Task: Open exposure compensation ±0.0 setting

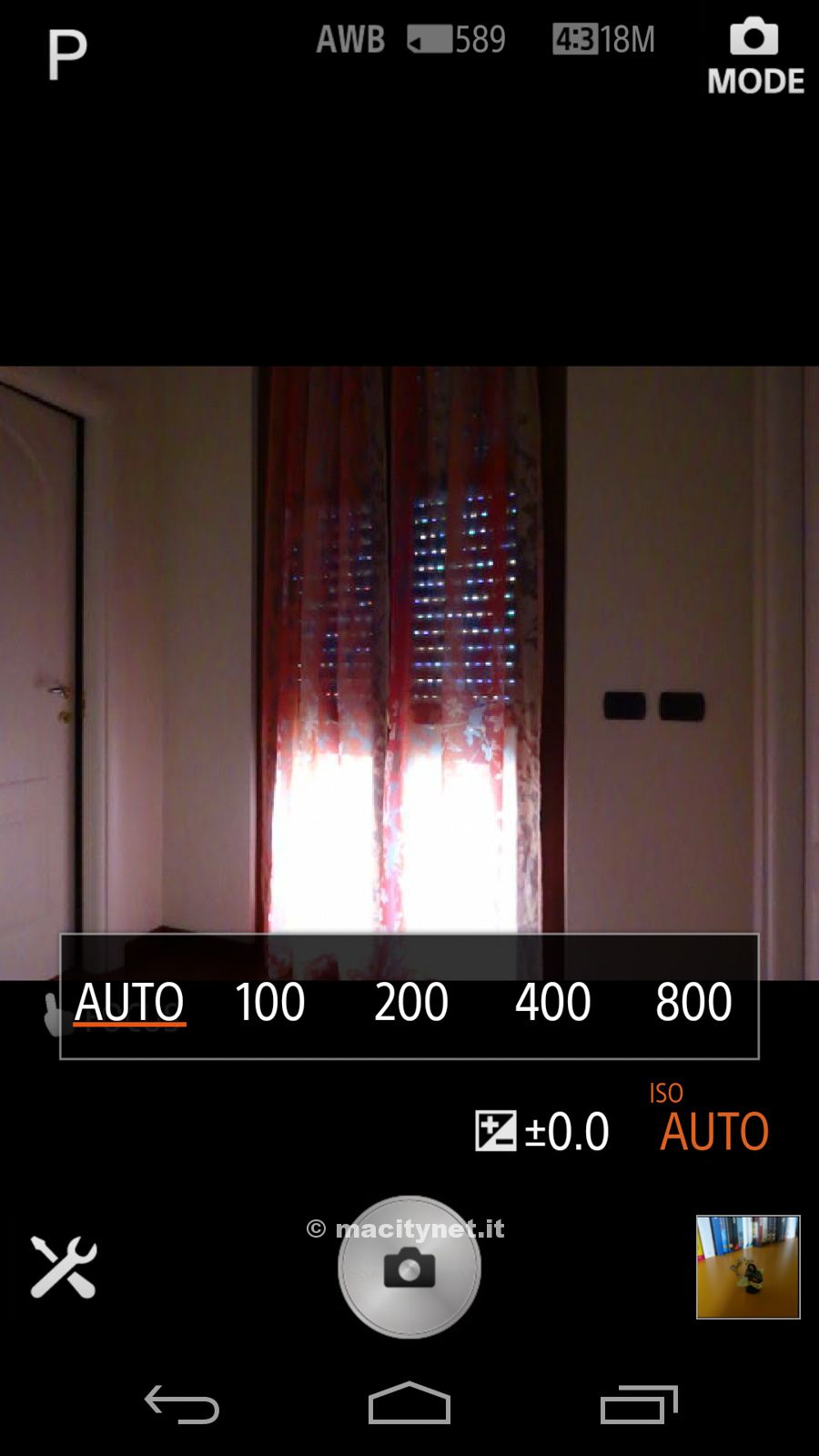Action: 542,1131
